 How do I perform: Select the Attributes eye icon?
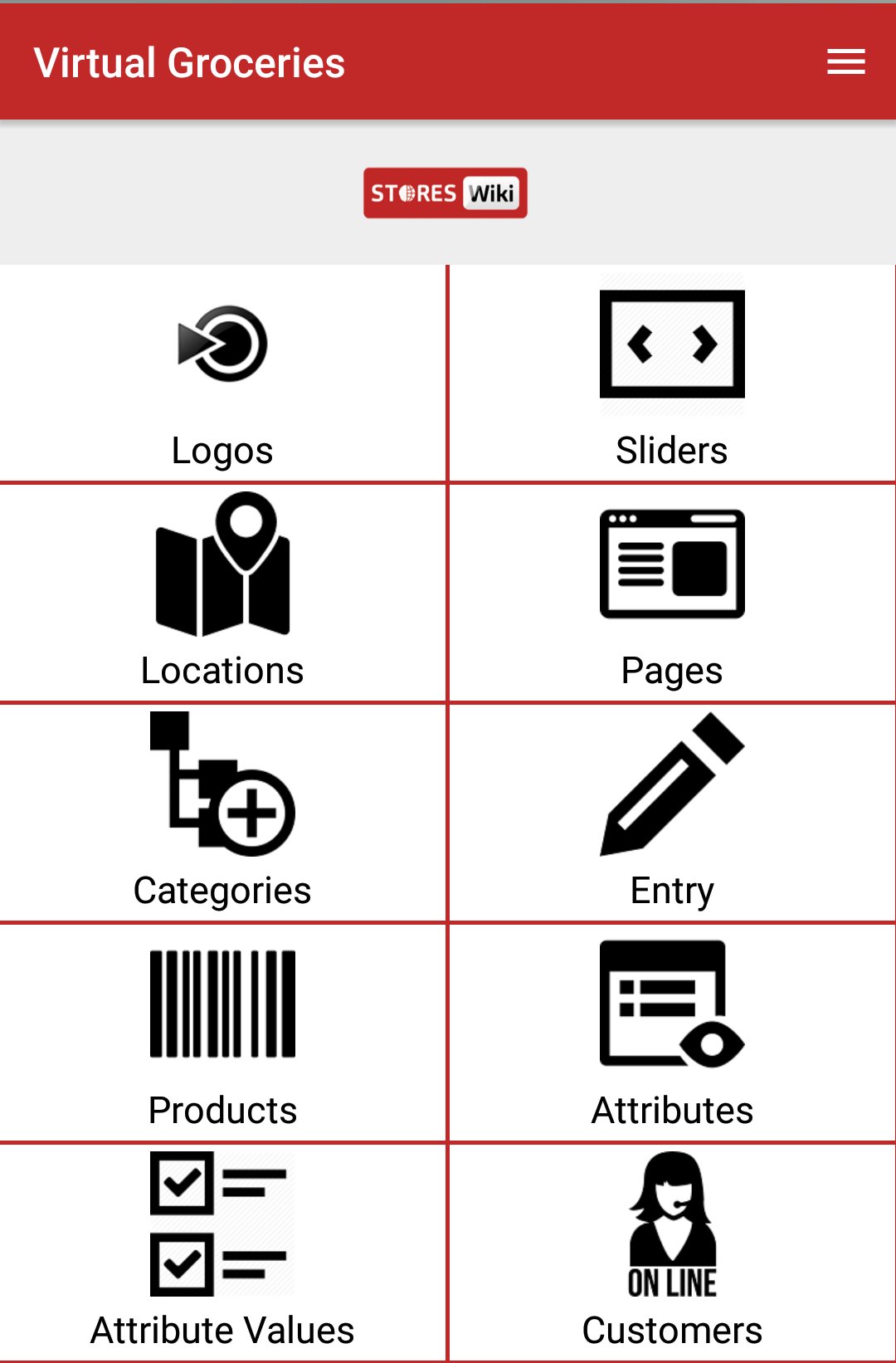(670, 1004)
